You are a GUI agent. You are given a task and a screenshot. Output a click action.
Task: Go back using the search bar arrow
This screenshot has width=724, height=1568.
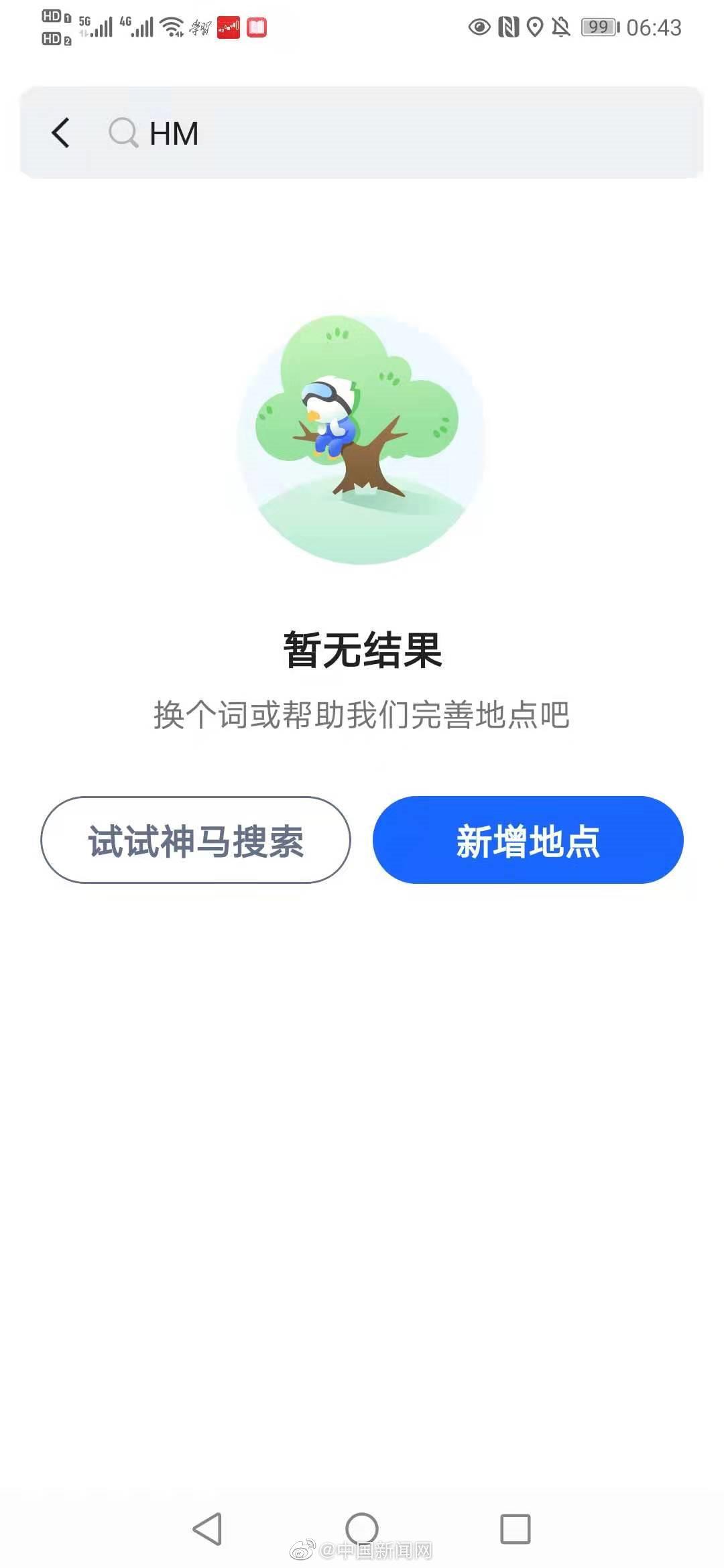[60, 133]
